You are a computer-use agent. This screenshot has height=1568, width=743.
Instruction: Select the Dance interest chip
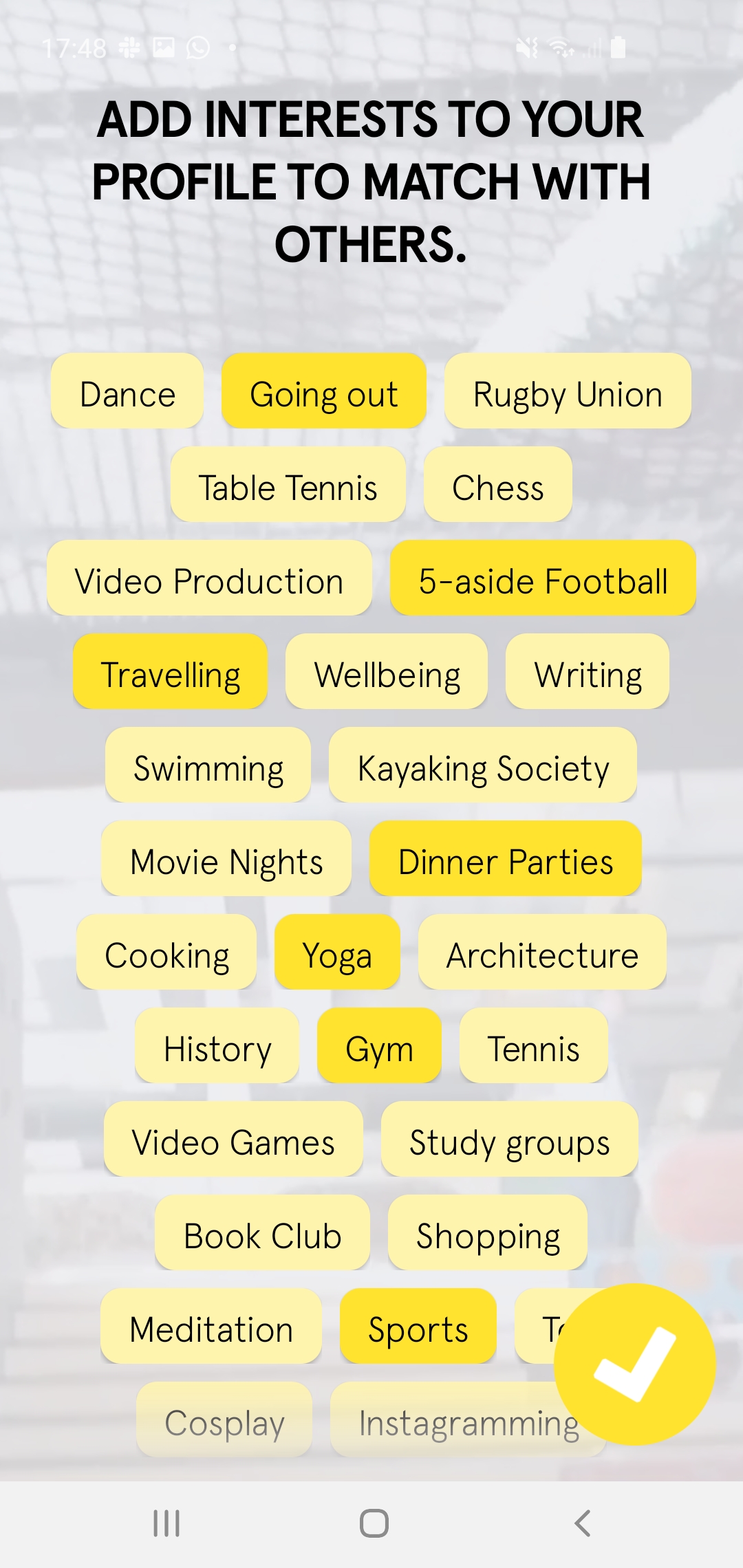tap(127, 394)
